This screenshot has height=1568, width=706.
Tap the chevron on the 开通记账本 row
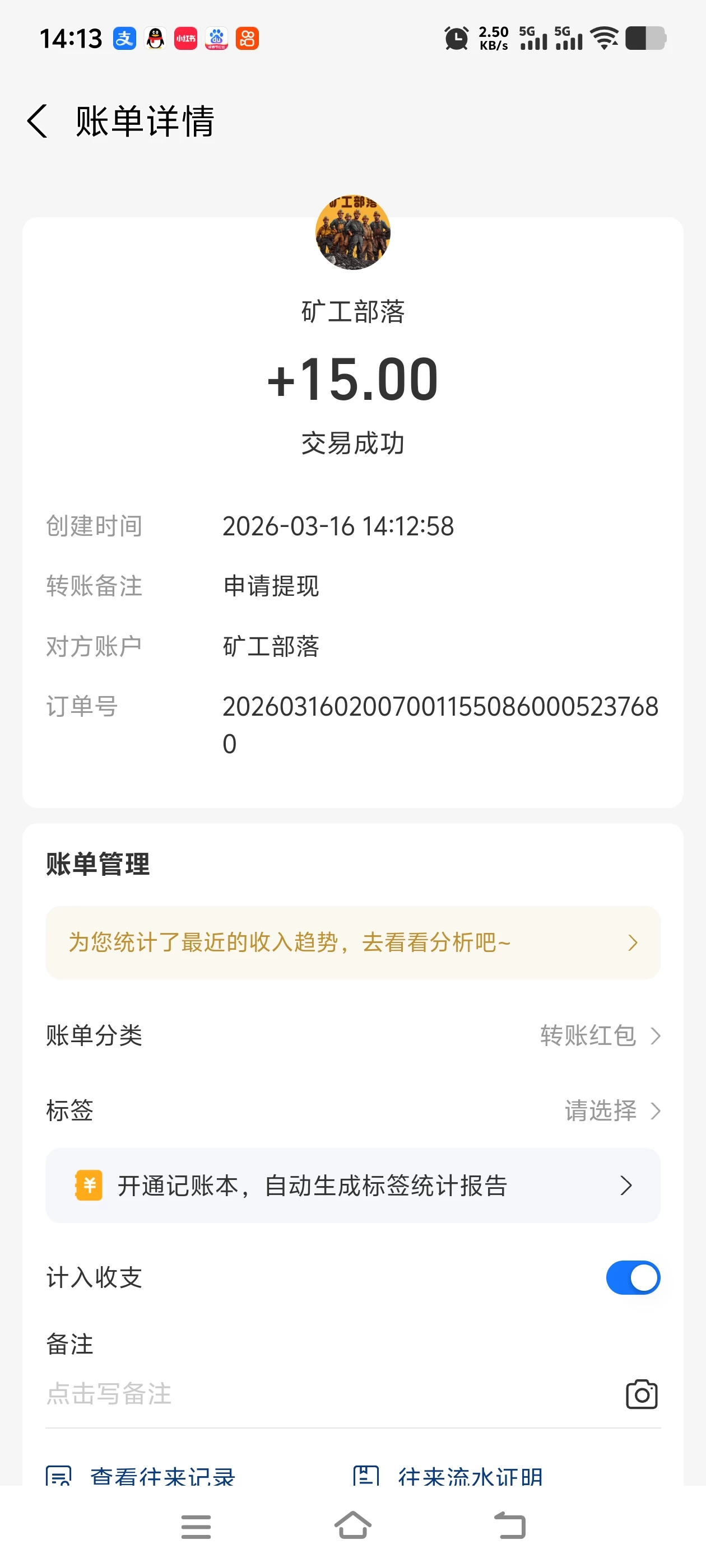coord(626,1185)
